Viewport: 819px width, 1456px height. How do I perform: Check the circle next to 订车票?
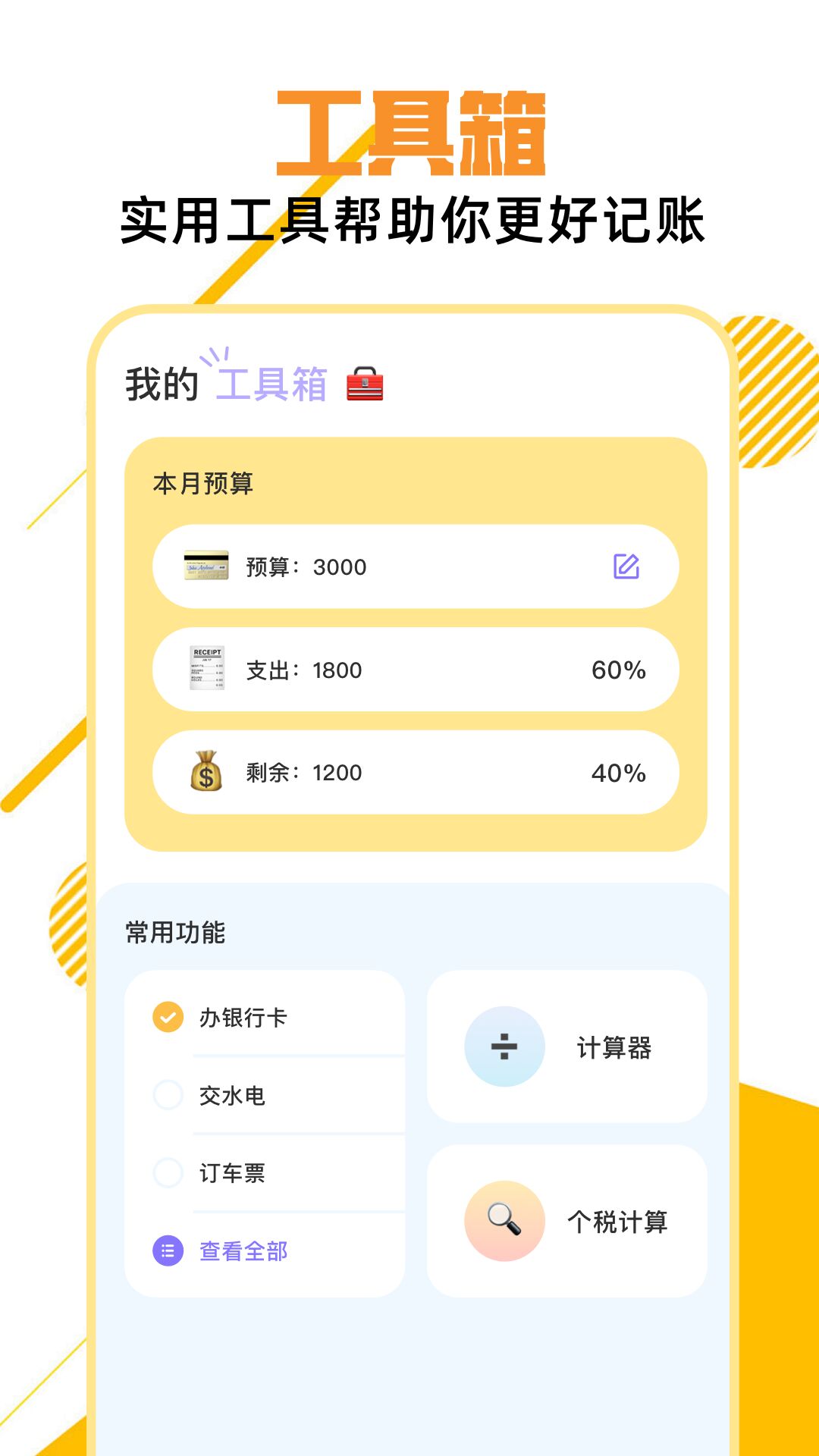coord(167,1173)
